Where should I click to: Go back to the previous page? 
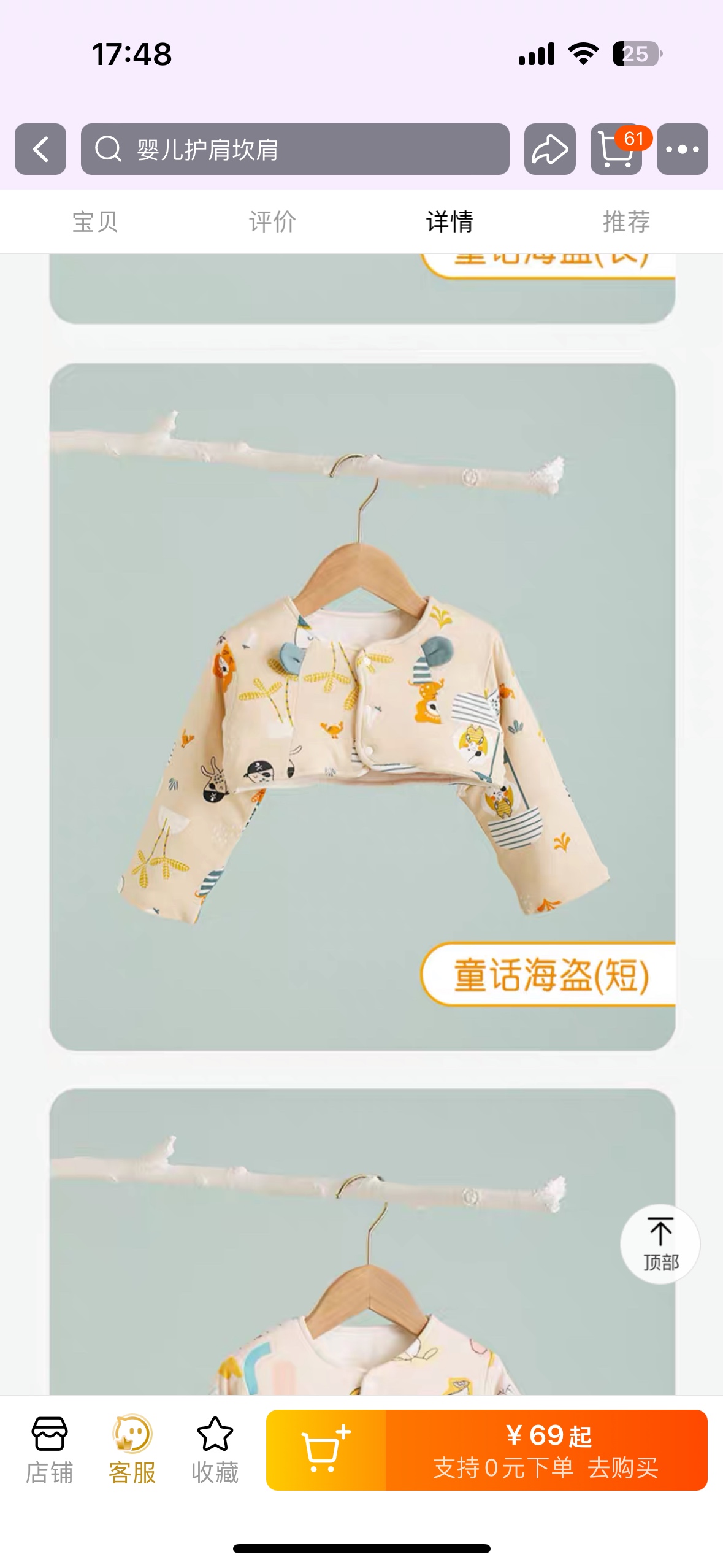click(40, 149)
